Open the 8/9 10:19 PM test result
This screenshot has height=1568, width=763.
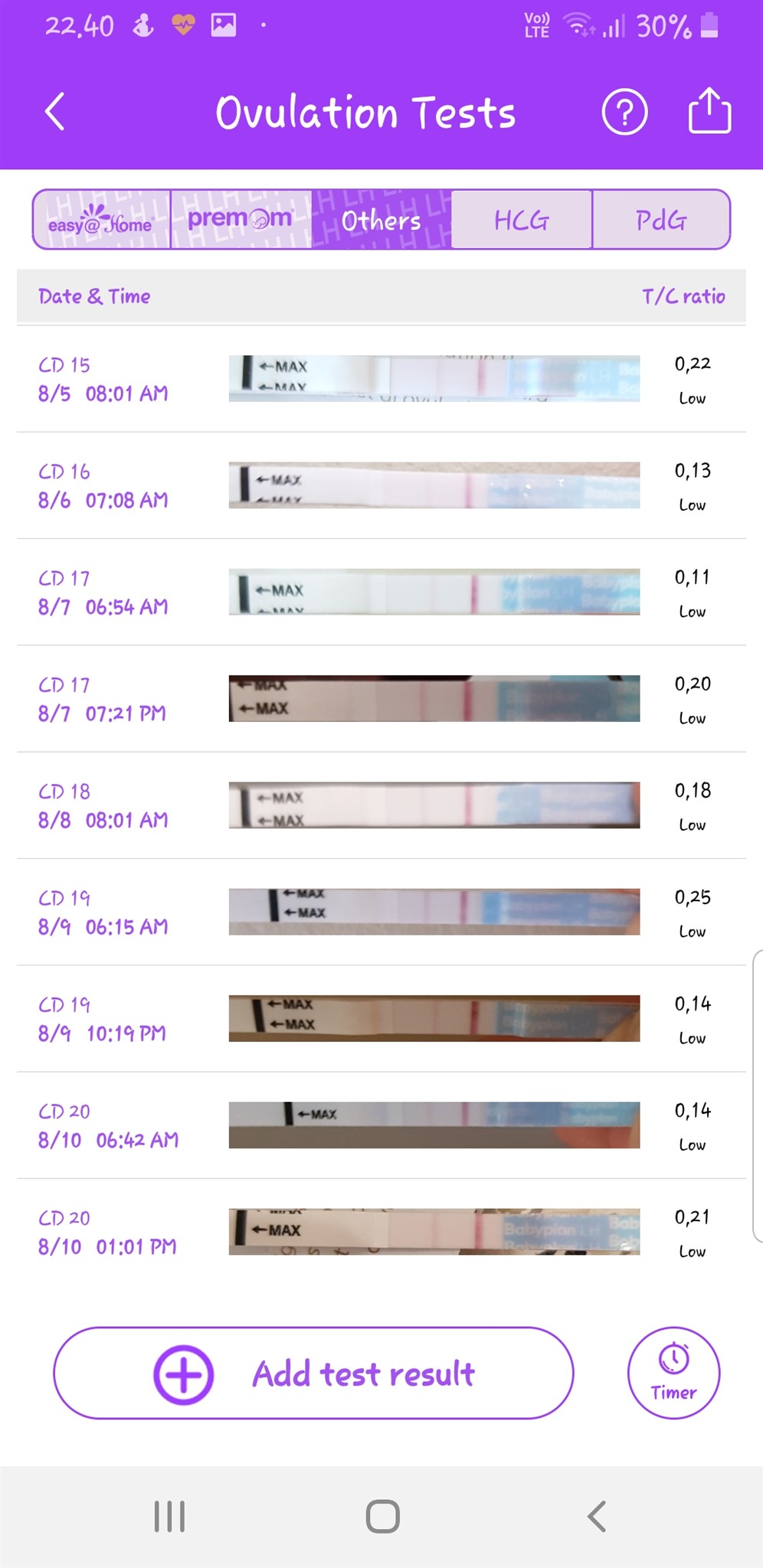pos(381,1018)
